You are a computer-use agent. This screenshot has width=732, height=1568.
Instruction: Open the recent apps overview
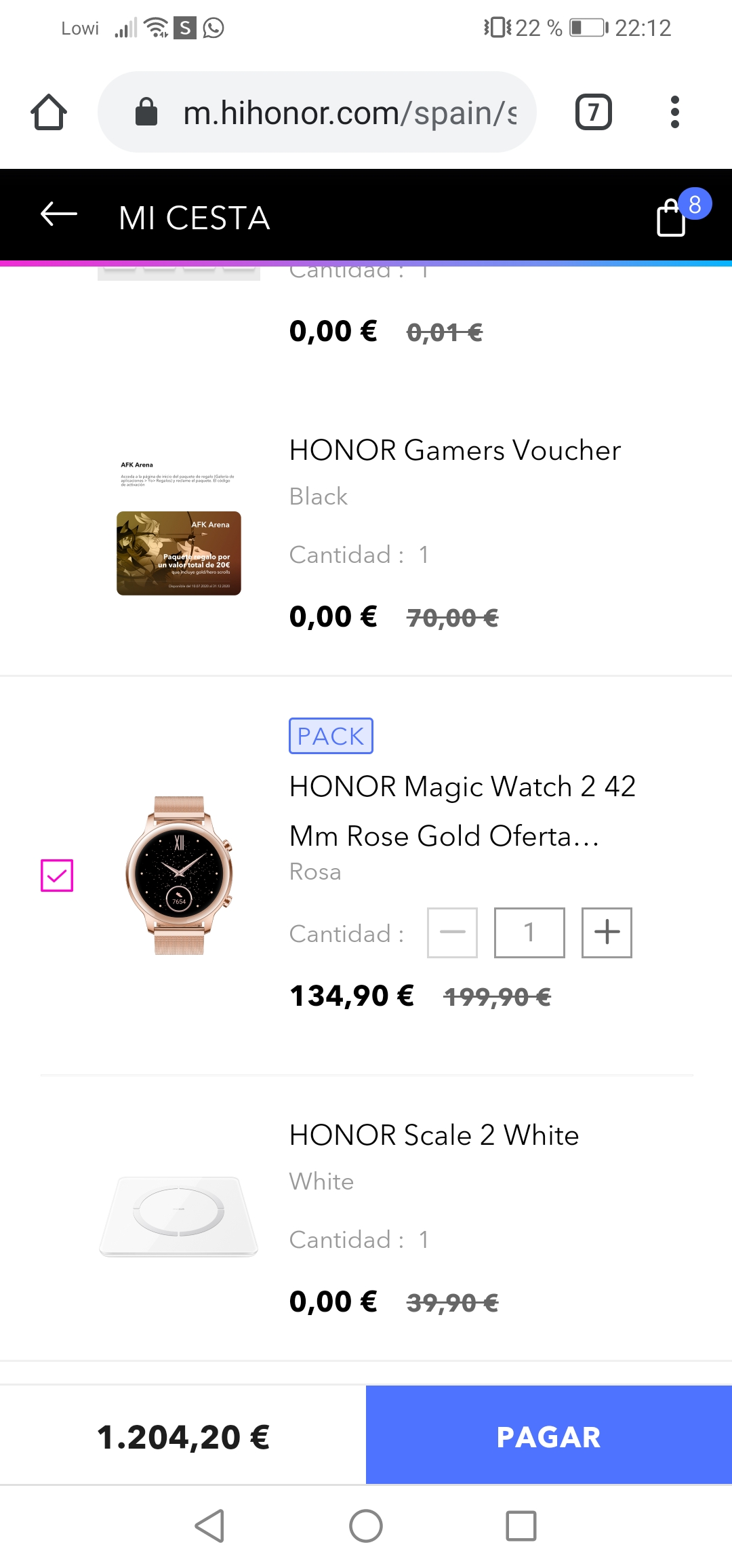click(521, 1527)
